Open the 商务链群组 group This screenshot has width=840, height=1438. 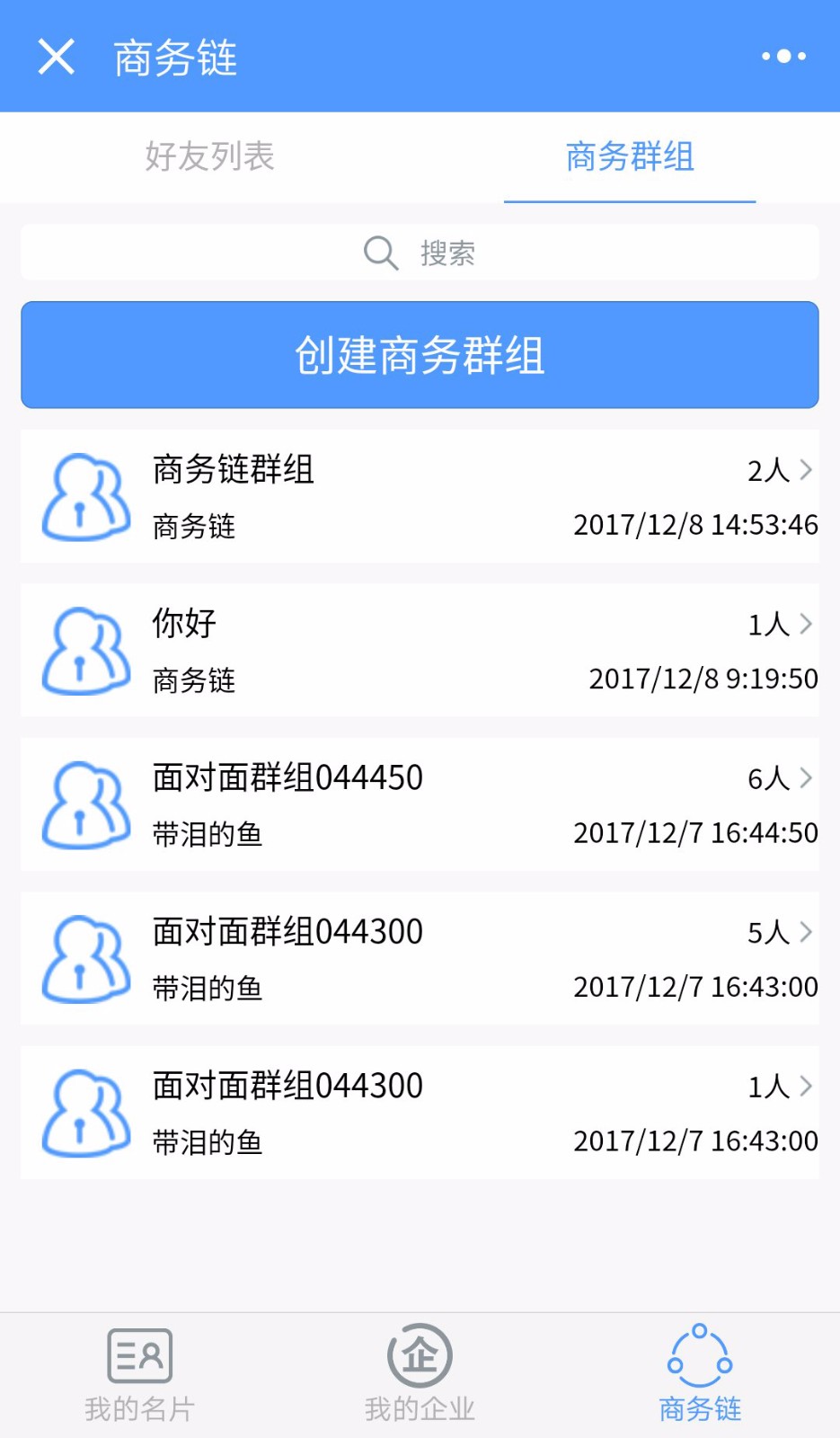click(420, 496)
